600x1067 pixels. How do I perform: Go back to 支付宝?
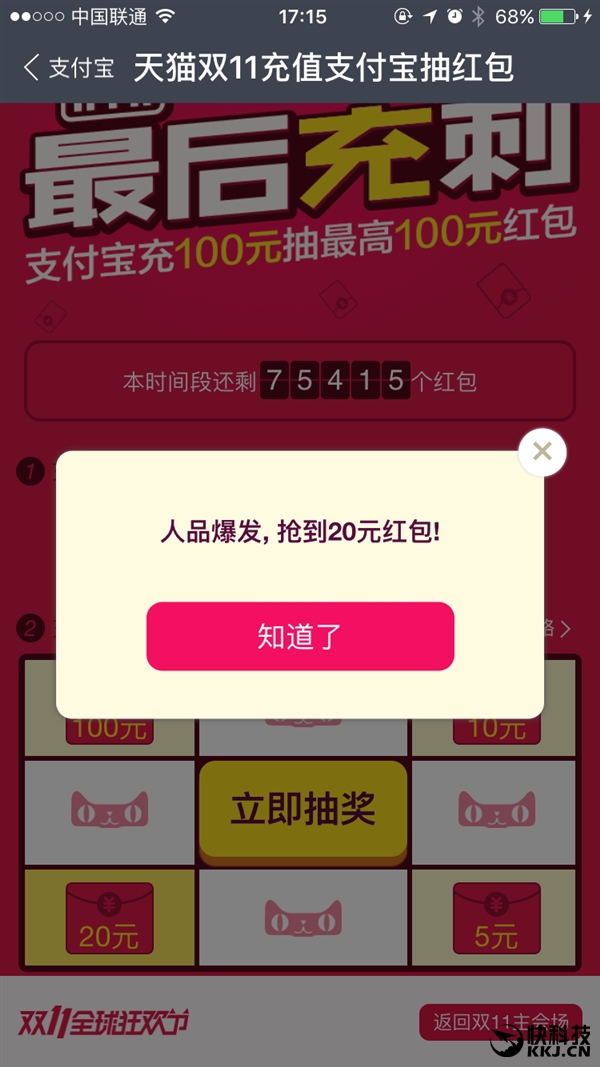pos(68,68)
